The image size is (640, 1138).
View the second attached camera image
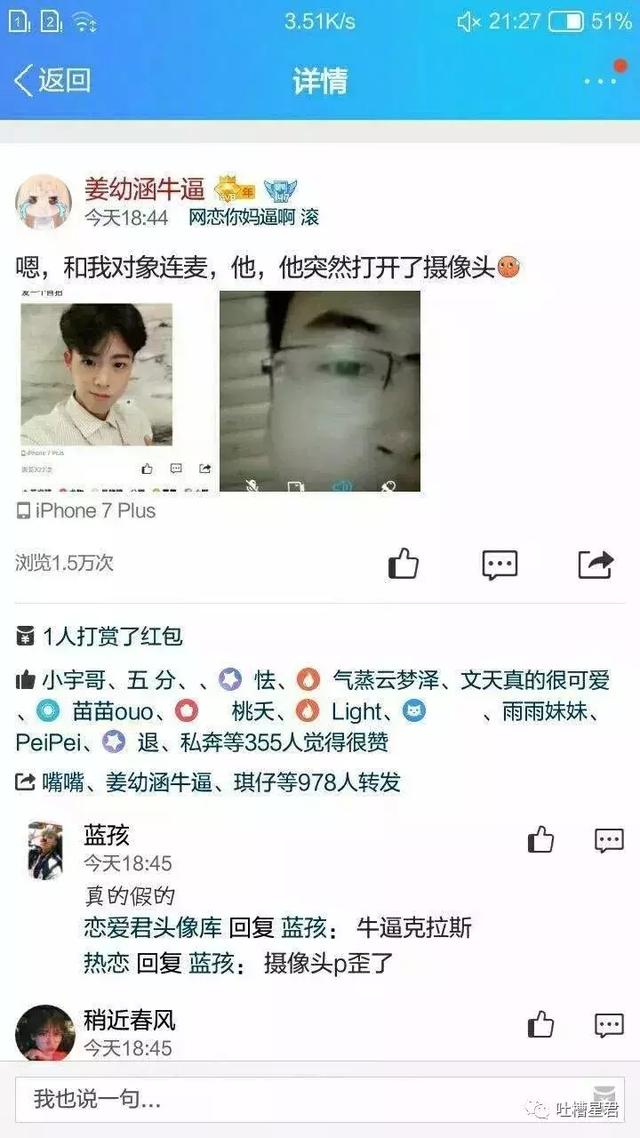point(320,390)
